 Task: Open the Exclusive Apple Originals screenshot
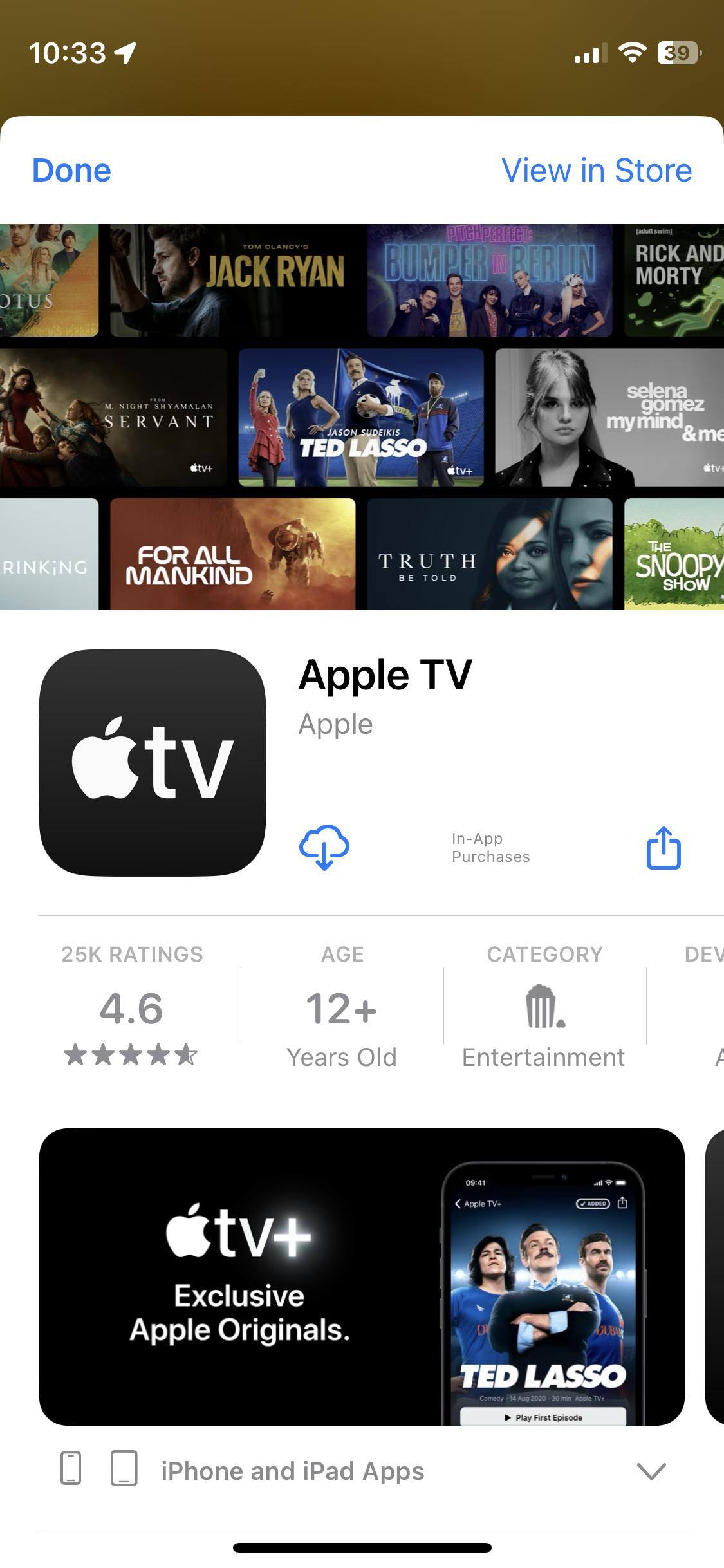click(x=362, y=1276)
